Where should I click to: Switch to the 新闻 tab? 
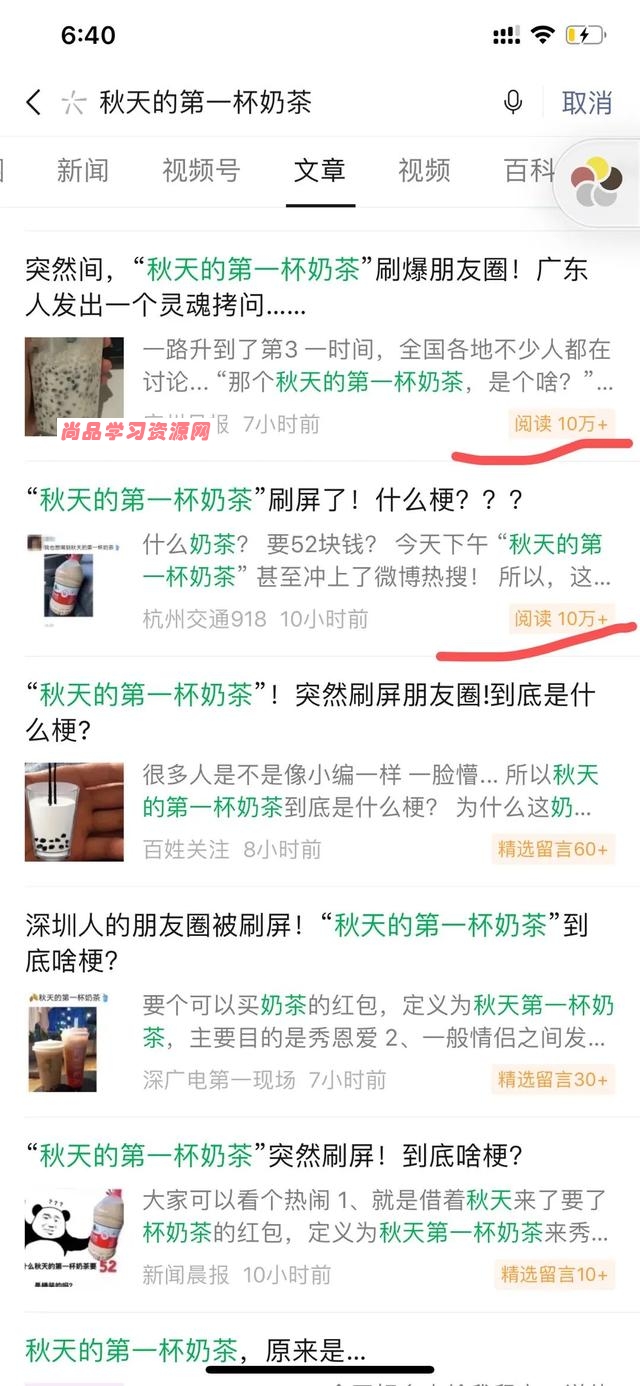[82, 170]
